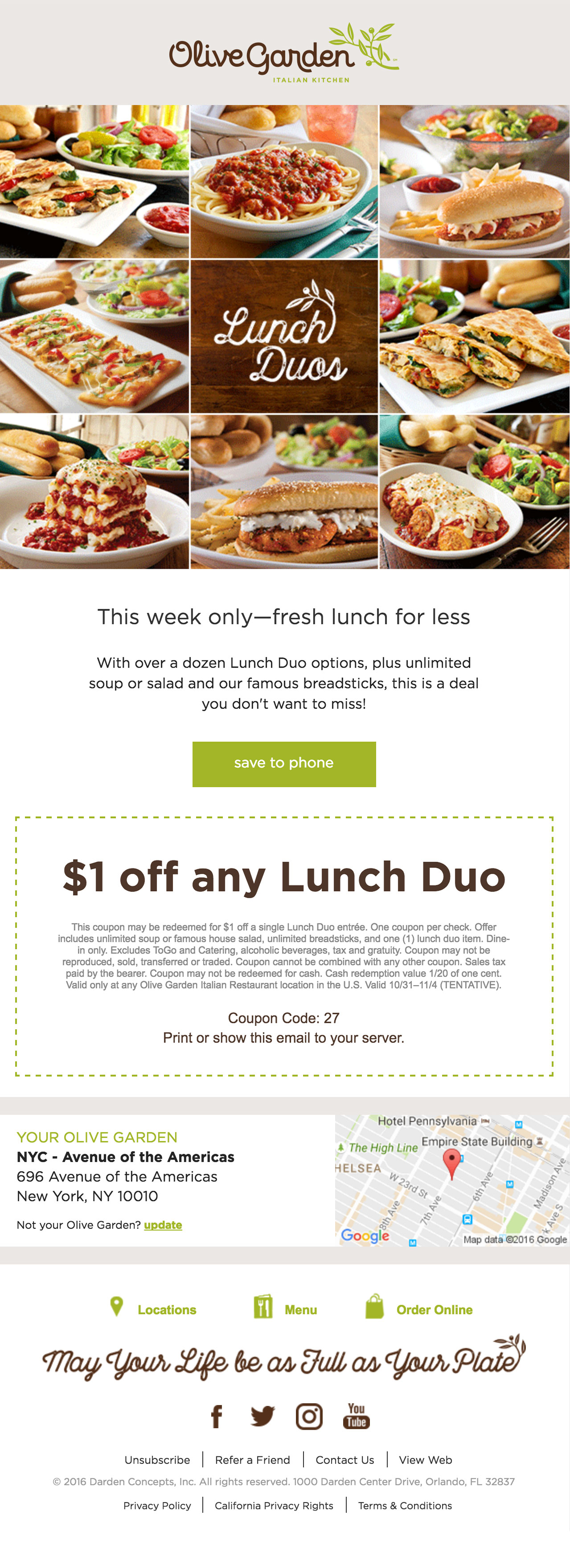
Task: Select Refer a Friend
Action: pyautogui.click(x=252, y=1460)
